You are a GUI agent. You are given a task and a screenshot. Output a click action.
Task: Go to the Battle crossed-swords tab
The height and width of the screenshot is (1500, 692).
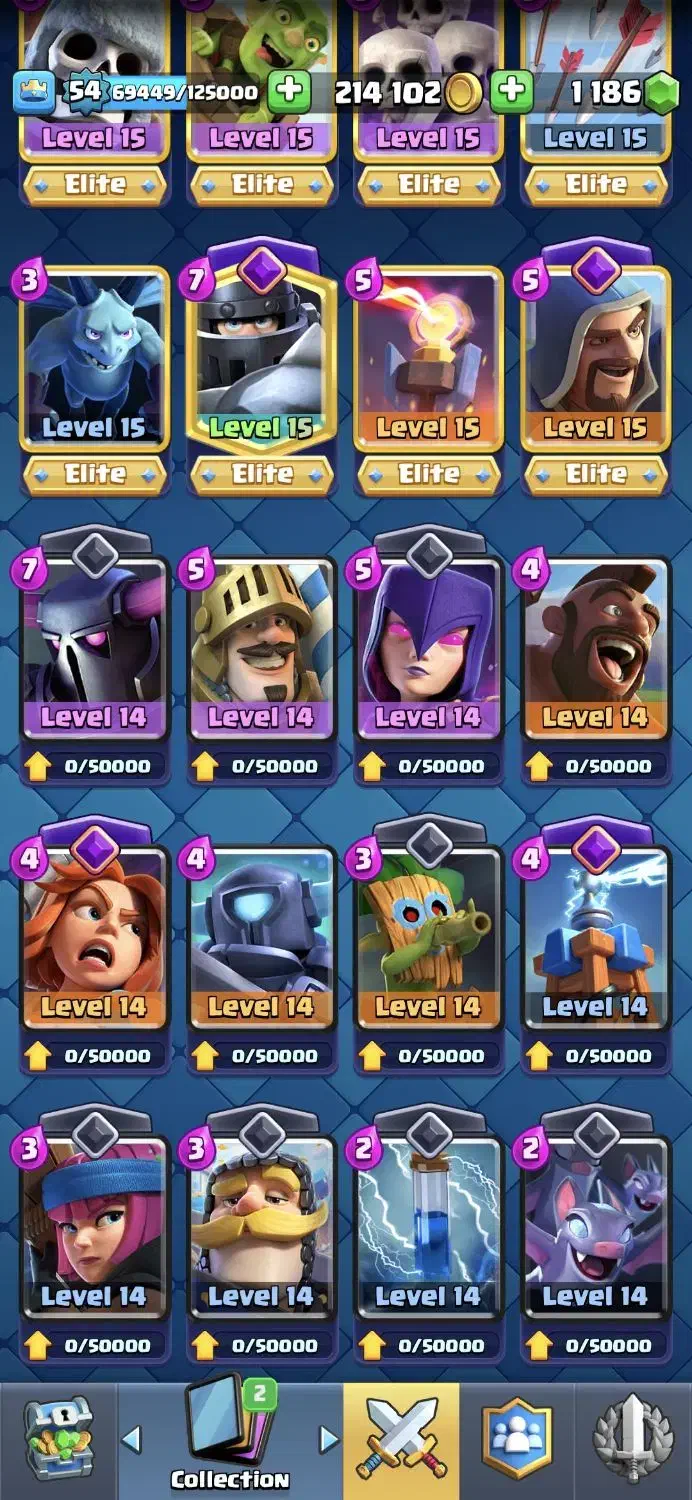(401, 1440)
